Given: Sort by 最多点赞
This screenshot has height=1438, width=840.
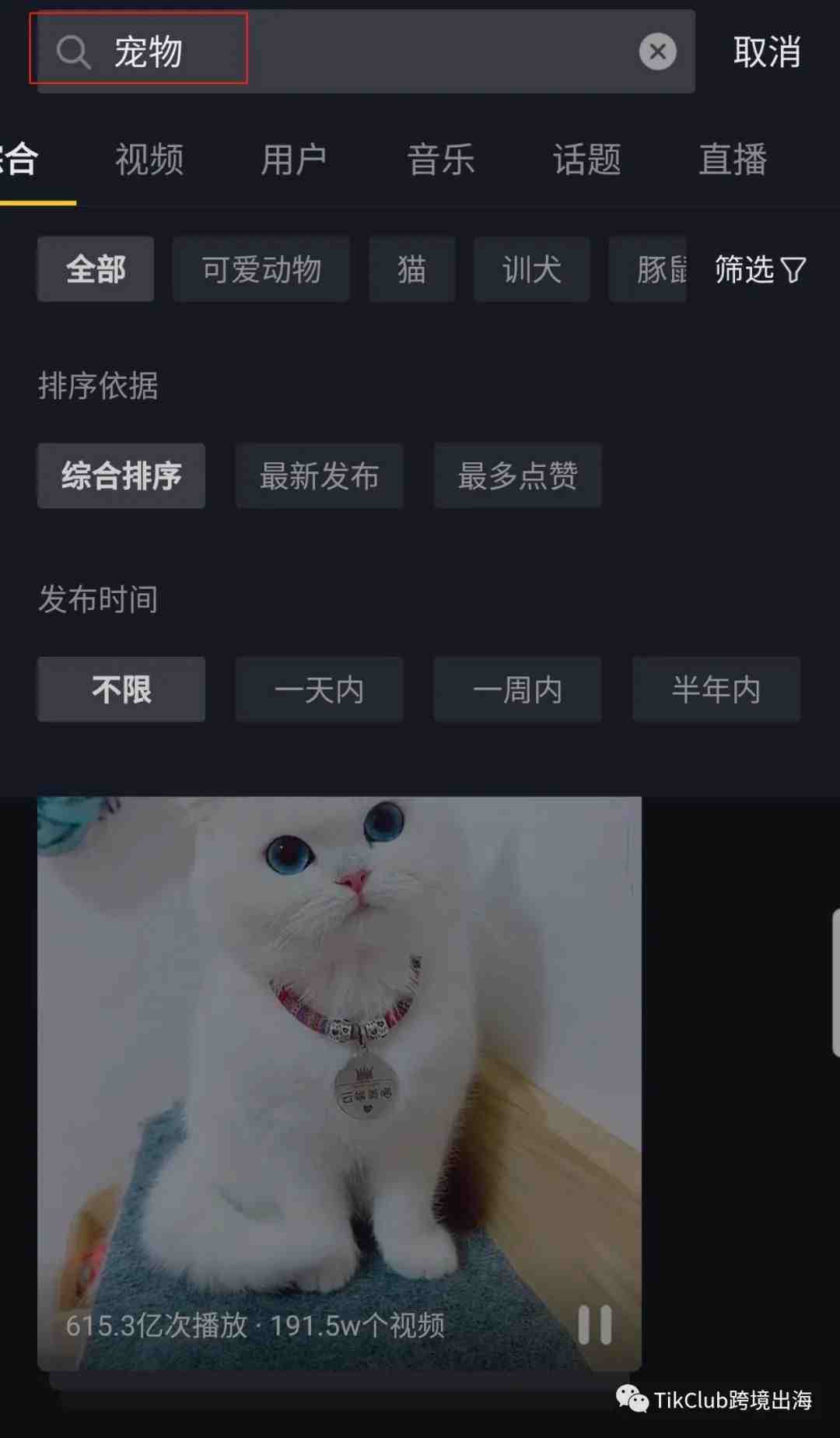Looking at the screenshot, I should [x=518, y=475].
